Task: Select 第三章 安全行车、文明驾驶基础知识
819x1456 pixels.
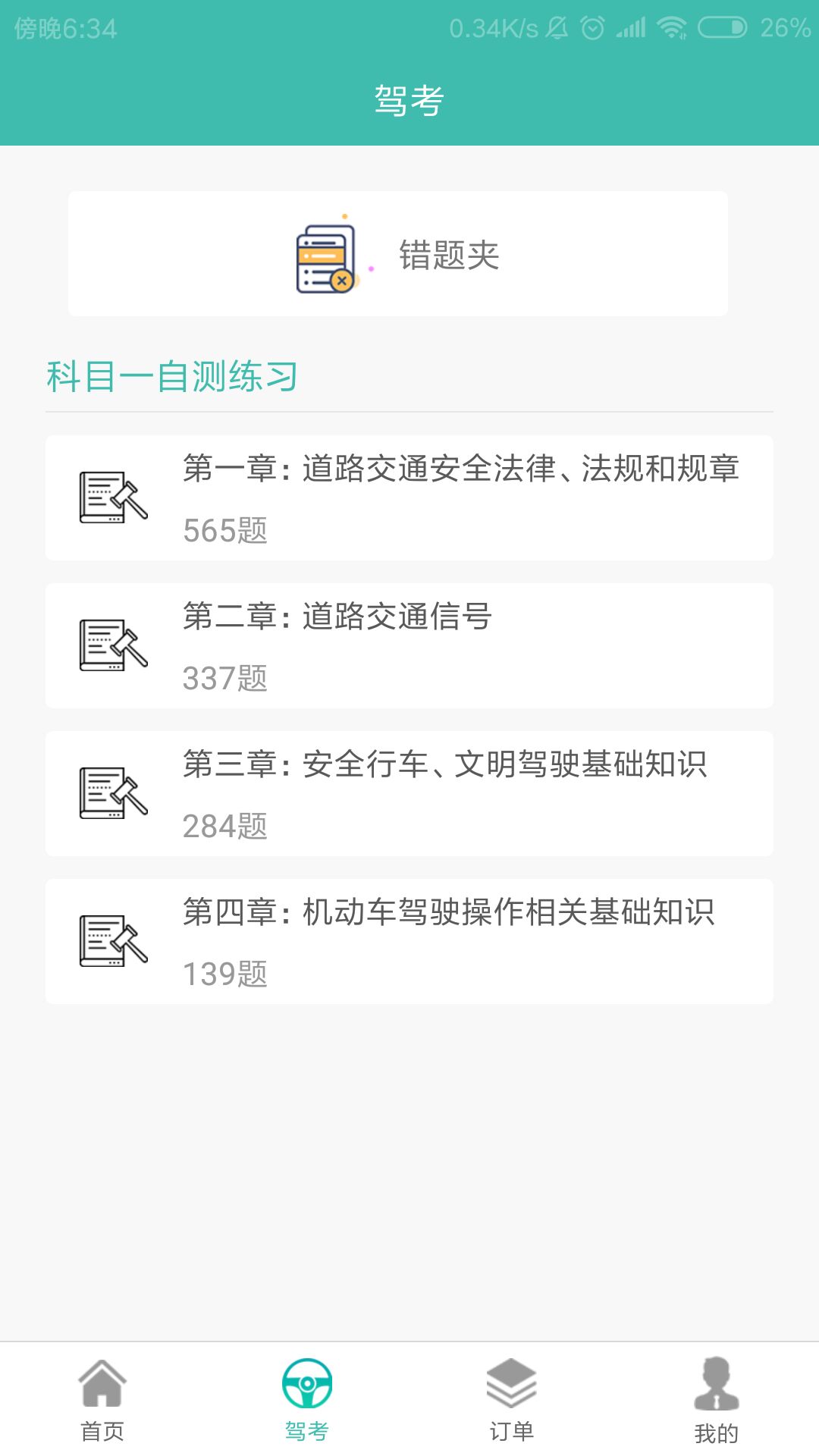Action: (x=409, y=793)
